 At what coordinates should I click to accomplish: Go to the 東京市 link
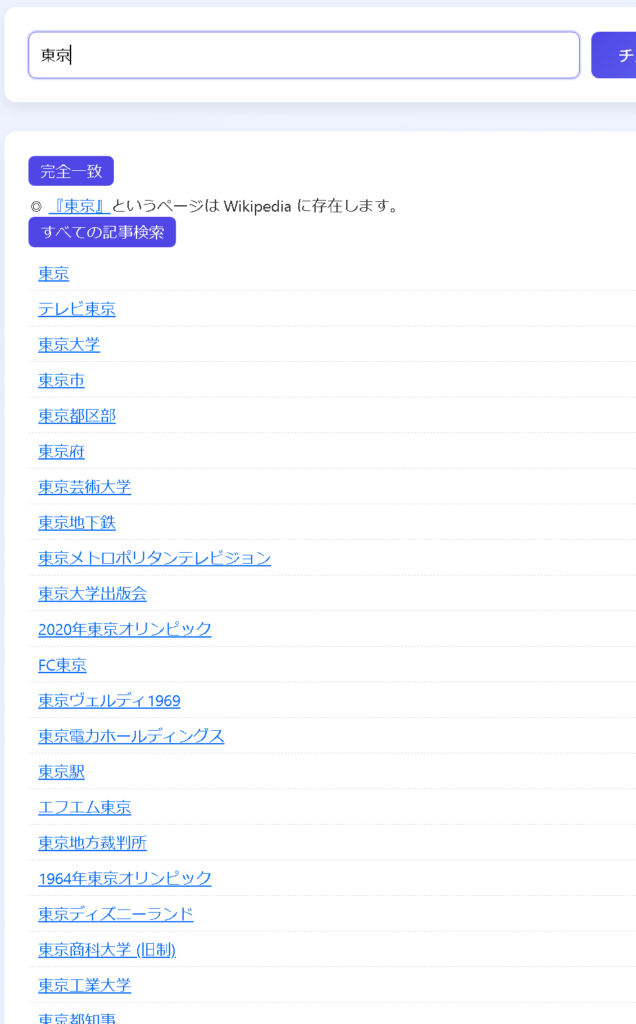(x=61, y=380)
